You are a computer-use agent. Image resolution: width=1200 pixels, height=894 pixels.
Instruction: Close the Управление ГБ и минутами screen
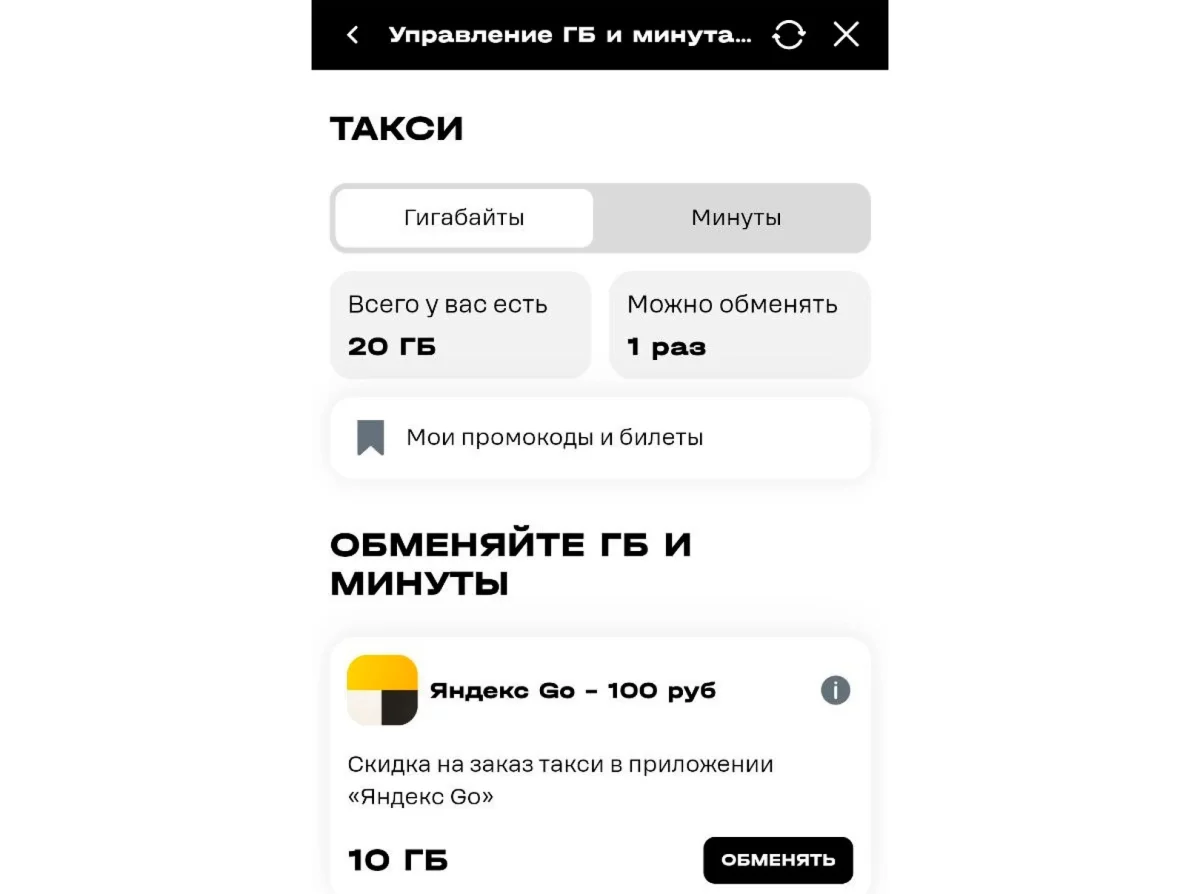coord(846,35)
